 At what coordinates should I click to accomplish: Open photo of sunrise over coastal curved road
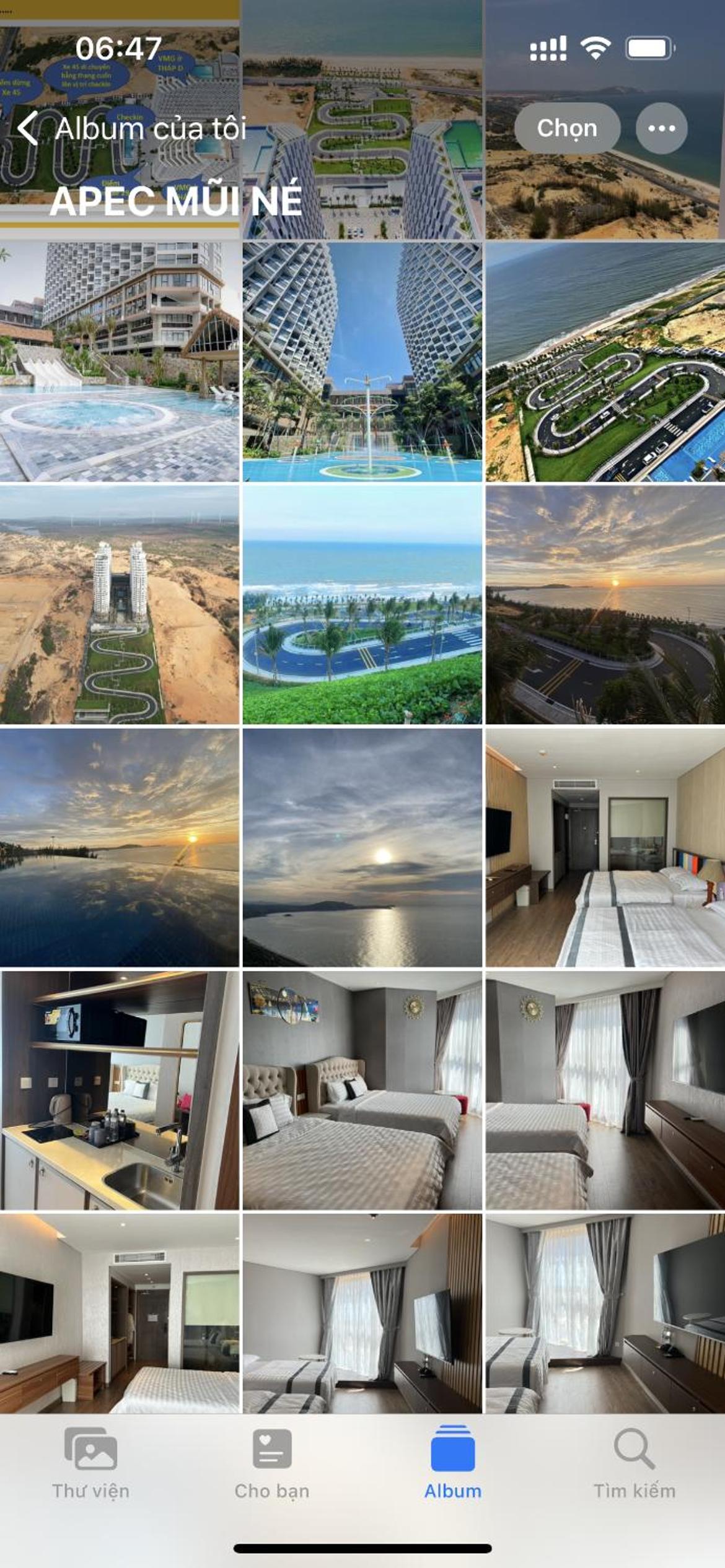pos(605,605)
